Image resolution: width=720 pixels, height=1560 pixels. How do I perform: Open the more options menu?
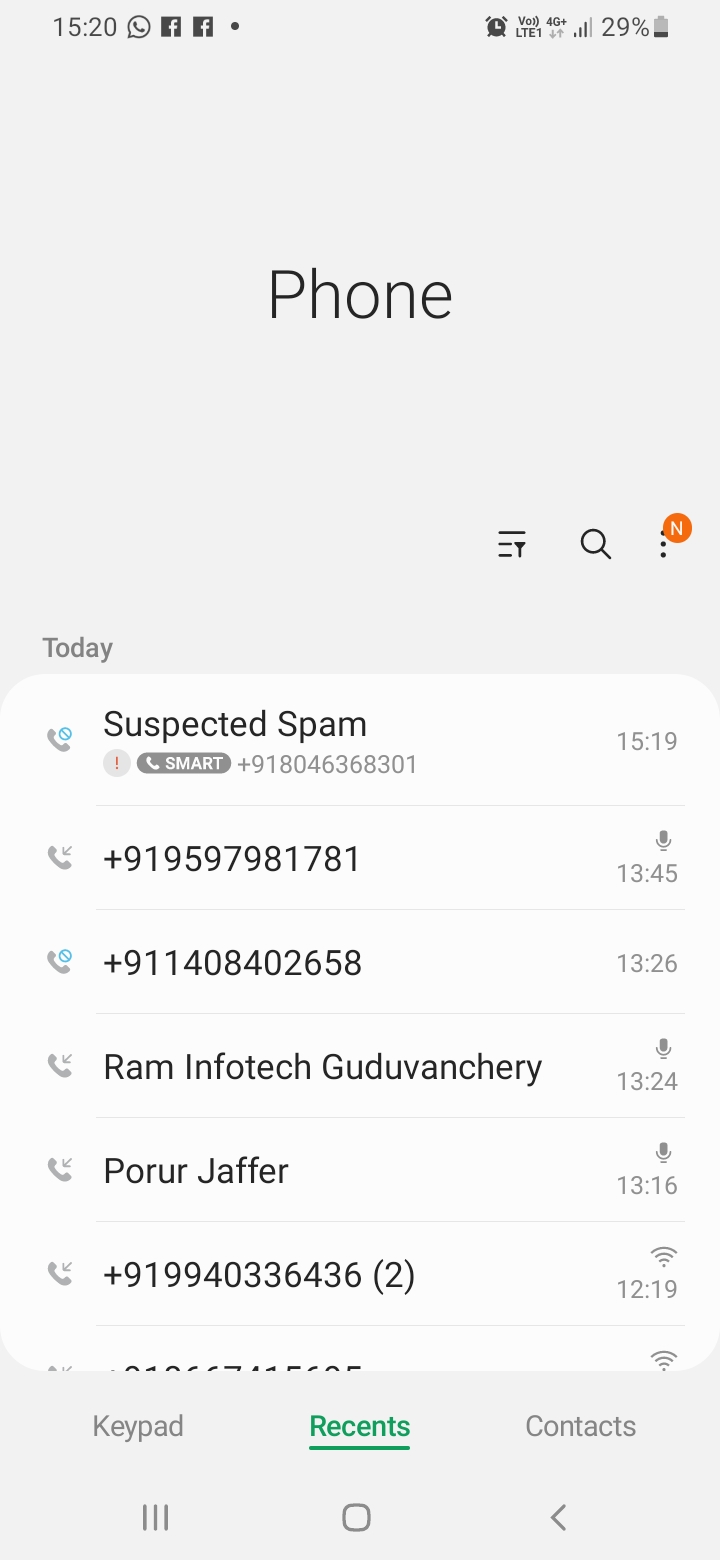[664, 544]
